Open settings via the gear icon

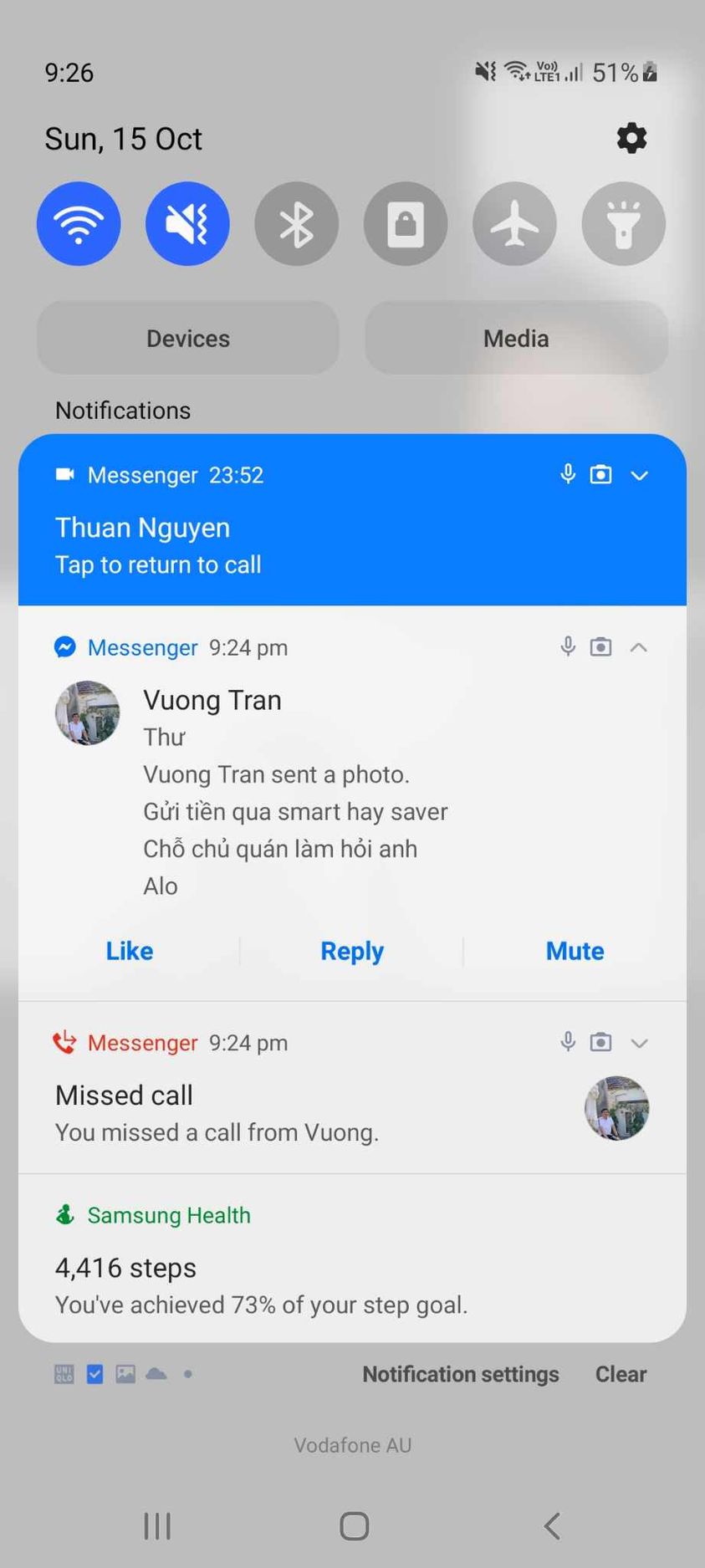[631, 138]
